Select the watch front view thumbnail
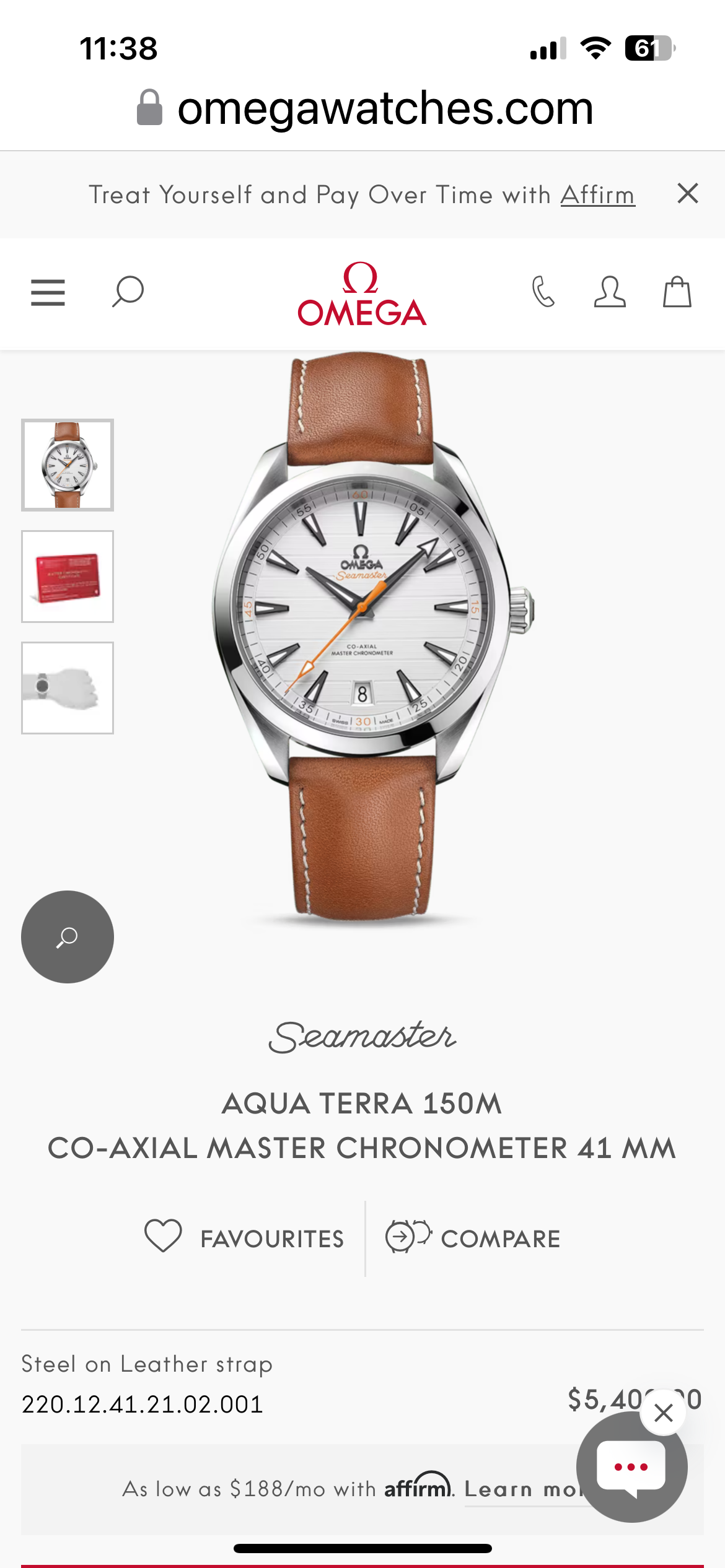The height and width of the screenshot is (1568, 725). [68, 465]
